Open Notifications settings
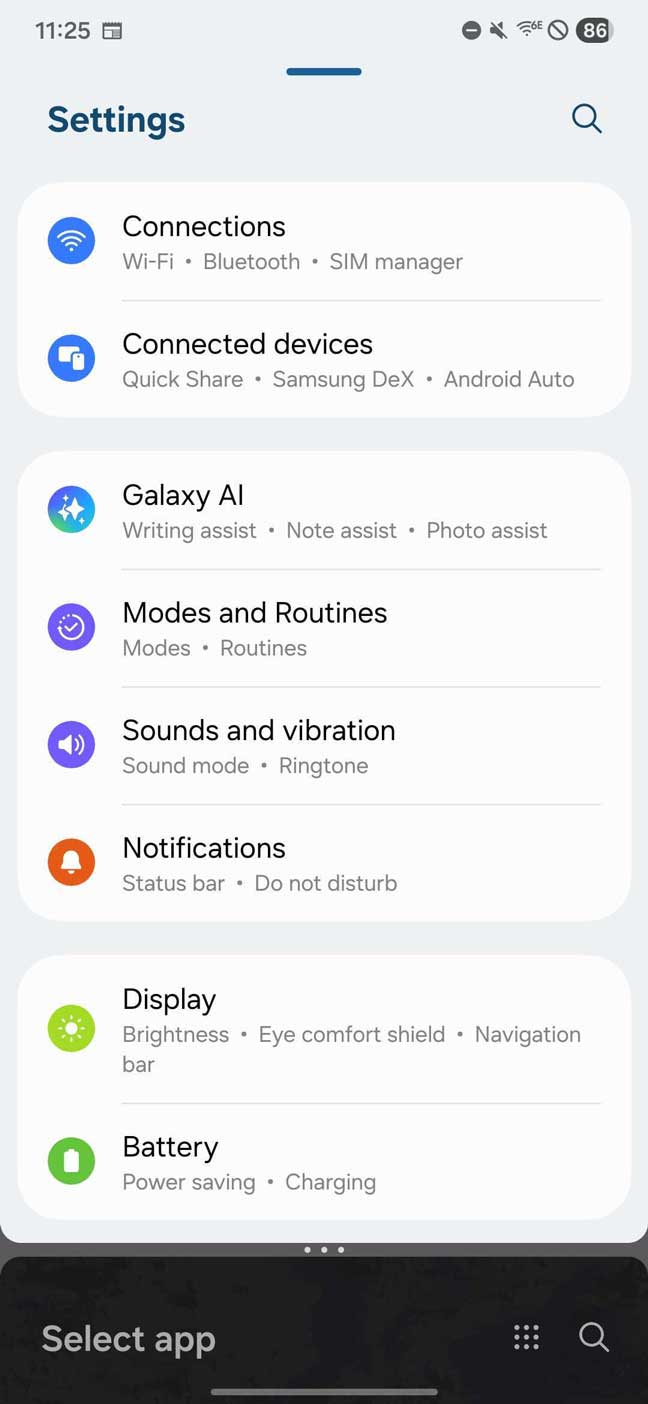 coord(324,864)
